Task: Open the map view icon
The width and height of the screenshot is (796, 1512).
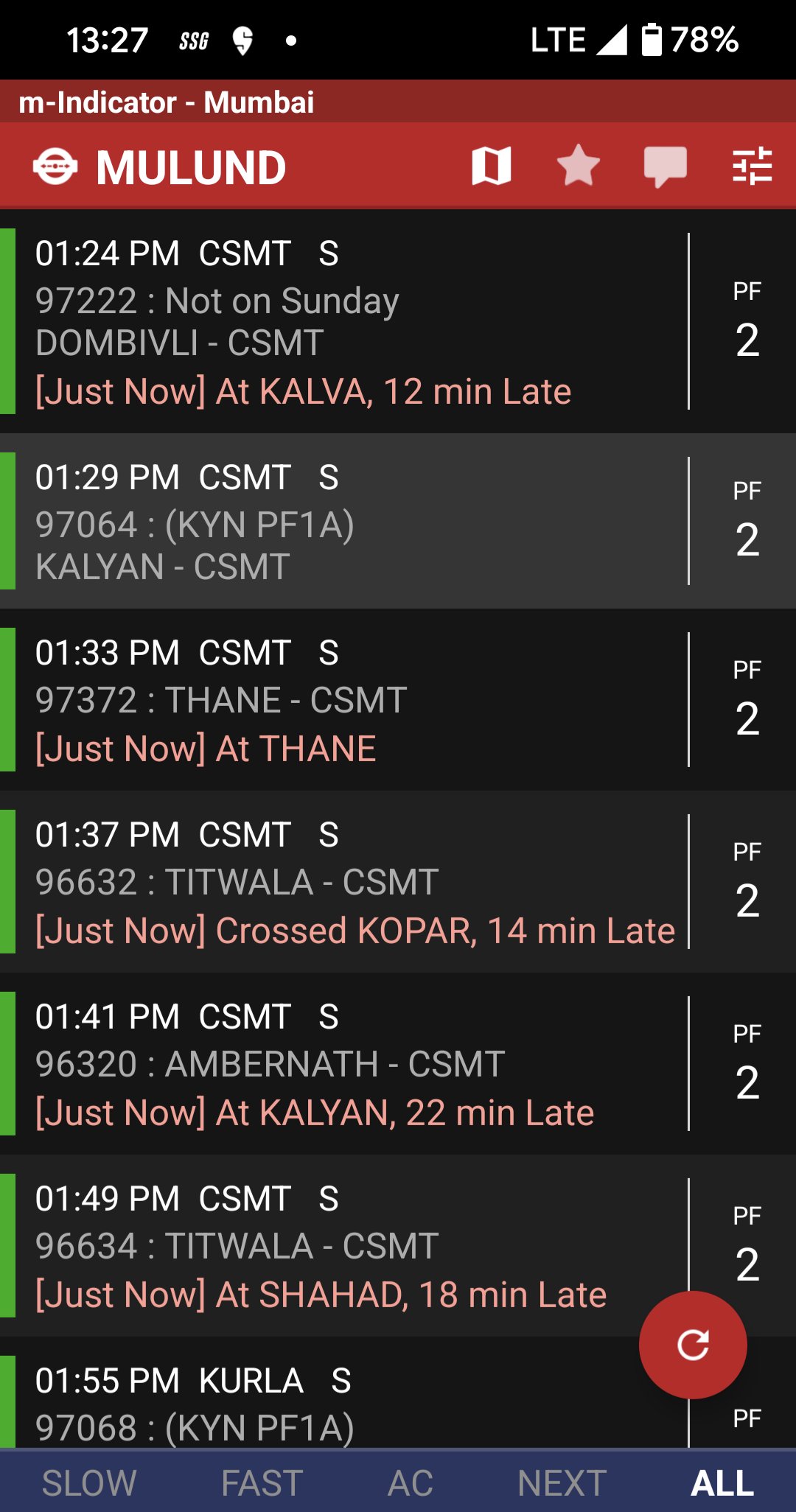Action: pyautogui.click(x=492, y=166)
